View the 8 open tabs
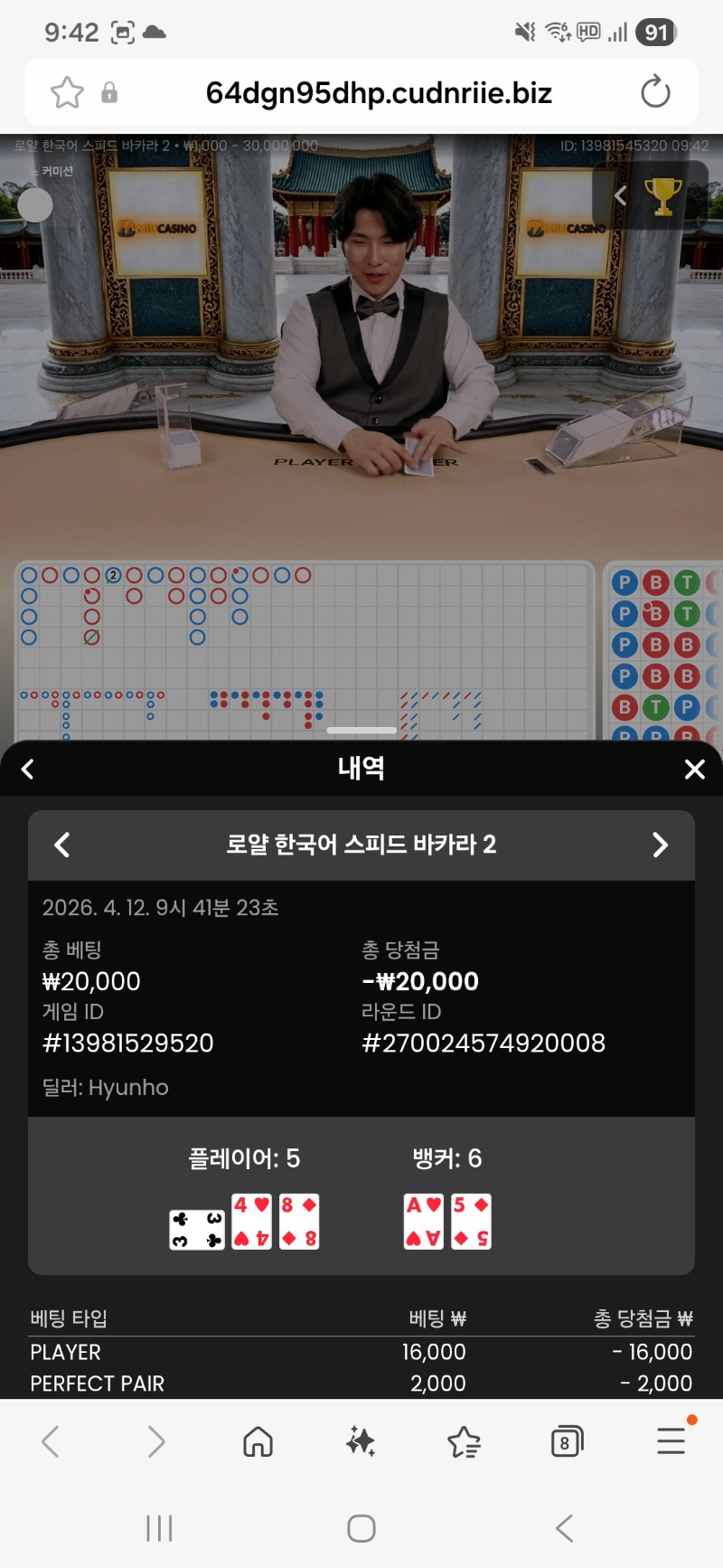723x1568 pixels. (567, 1441)
